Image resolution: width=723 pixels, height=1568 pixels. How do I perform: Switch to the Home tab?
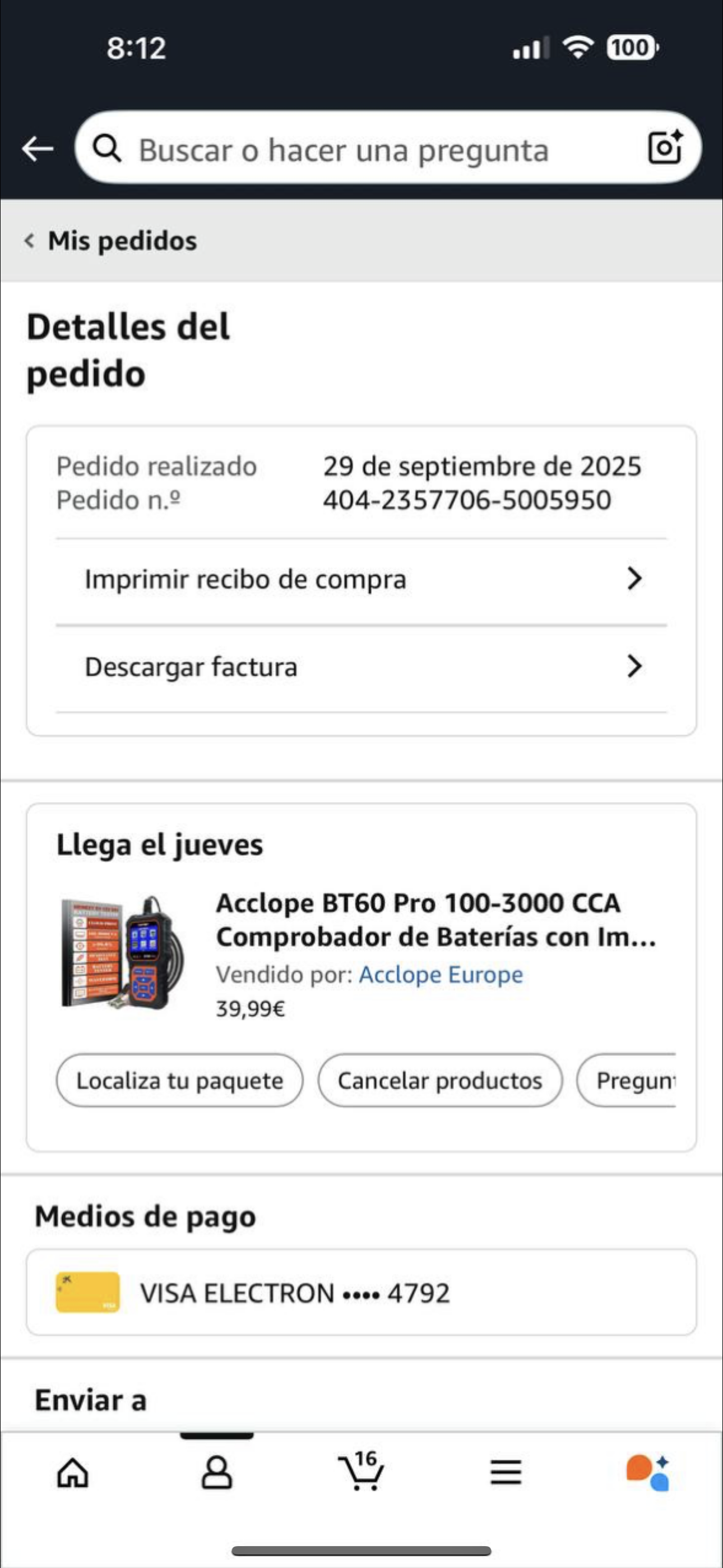pos(73,1473)
